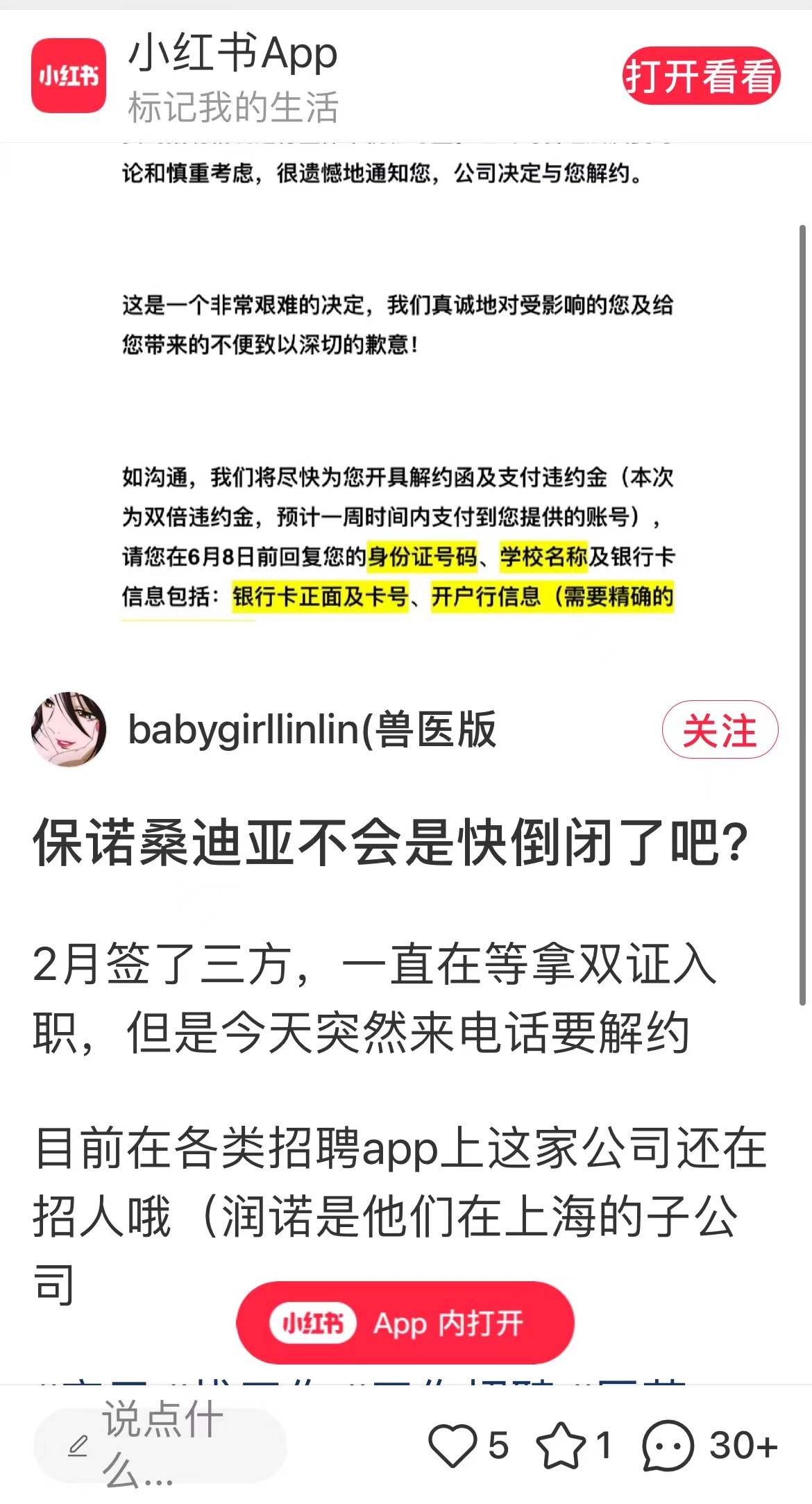Screen dimensions: 812x1504
Task: Tap the App 内打开 button
Action: [405, 1323]
